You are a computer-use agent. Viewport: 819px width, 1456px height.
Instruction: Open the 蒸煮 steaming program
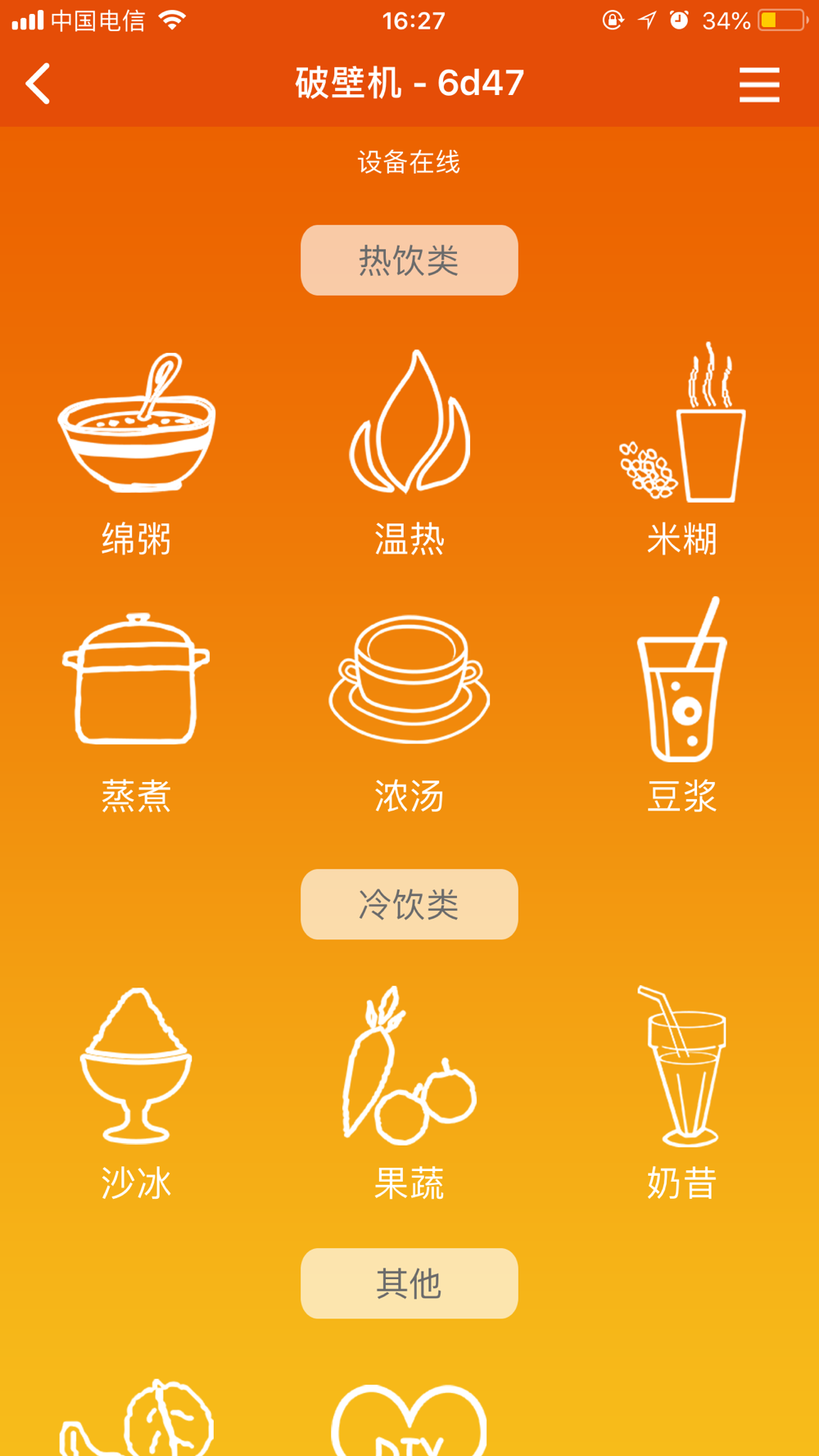[137, 712]
